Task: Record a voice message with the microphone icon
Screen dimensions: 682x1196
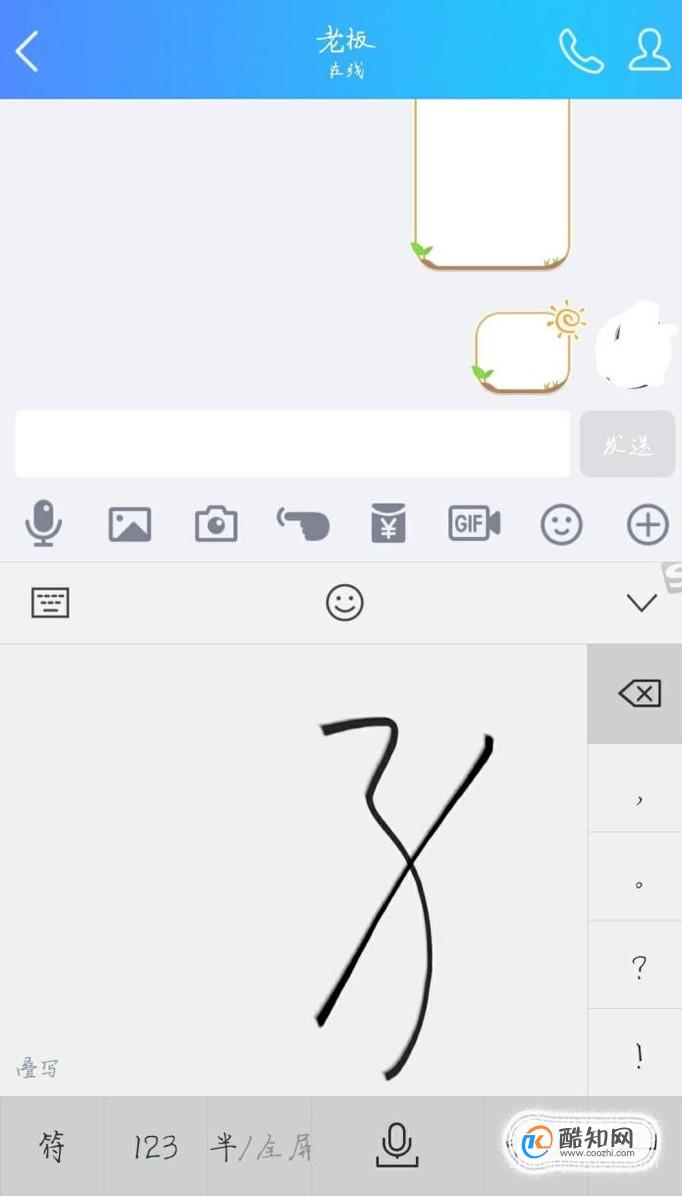Action: pos(43,524)
